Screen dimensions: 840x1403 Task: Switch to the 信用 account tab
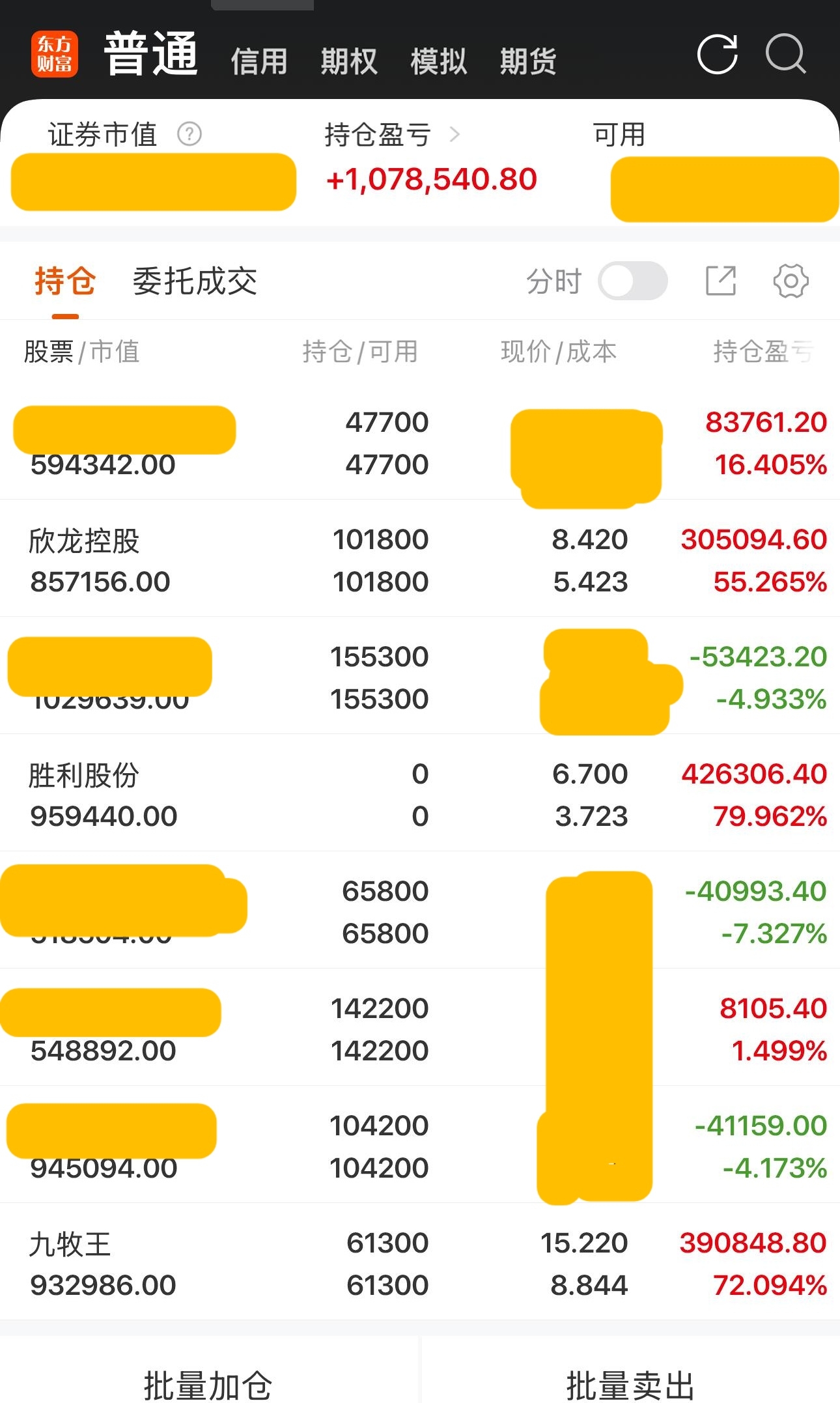[259, 62]
